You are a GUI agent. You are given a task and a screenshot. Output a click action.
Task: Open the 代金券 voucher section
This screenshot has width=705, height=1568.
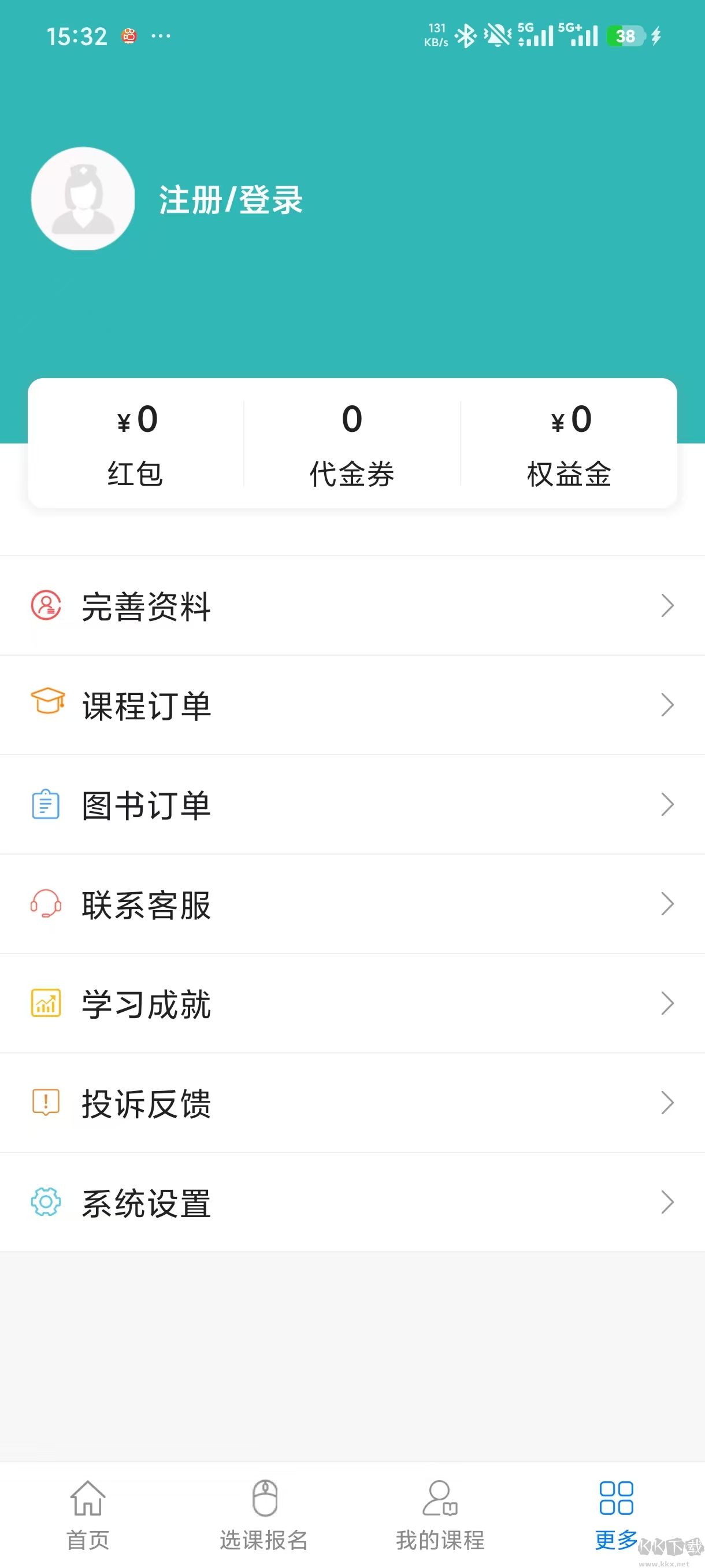click(351, 445)
